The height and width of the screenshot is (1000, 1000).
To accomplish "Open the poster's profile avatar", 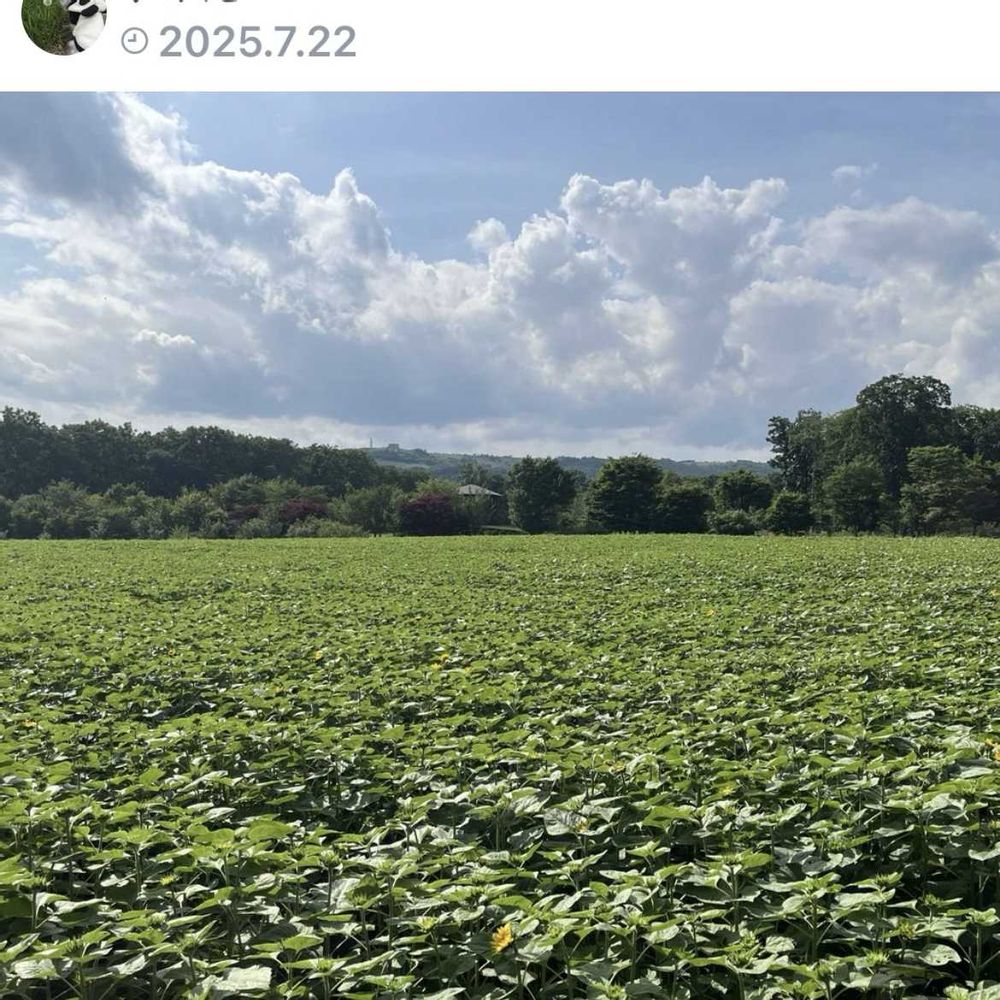I will (64, 24).
